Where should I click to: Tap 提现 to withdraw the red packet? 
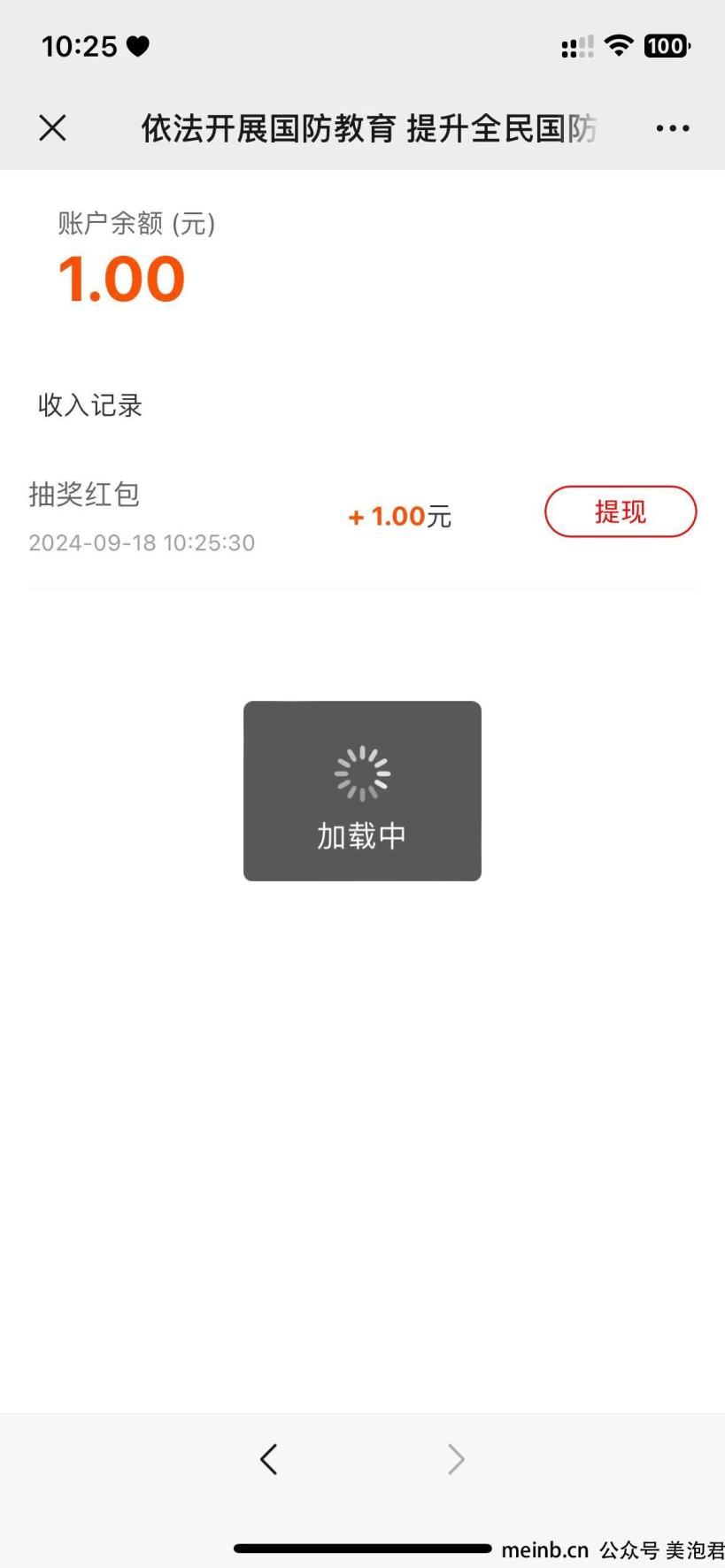click(x=621, y=511)
